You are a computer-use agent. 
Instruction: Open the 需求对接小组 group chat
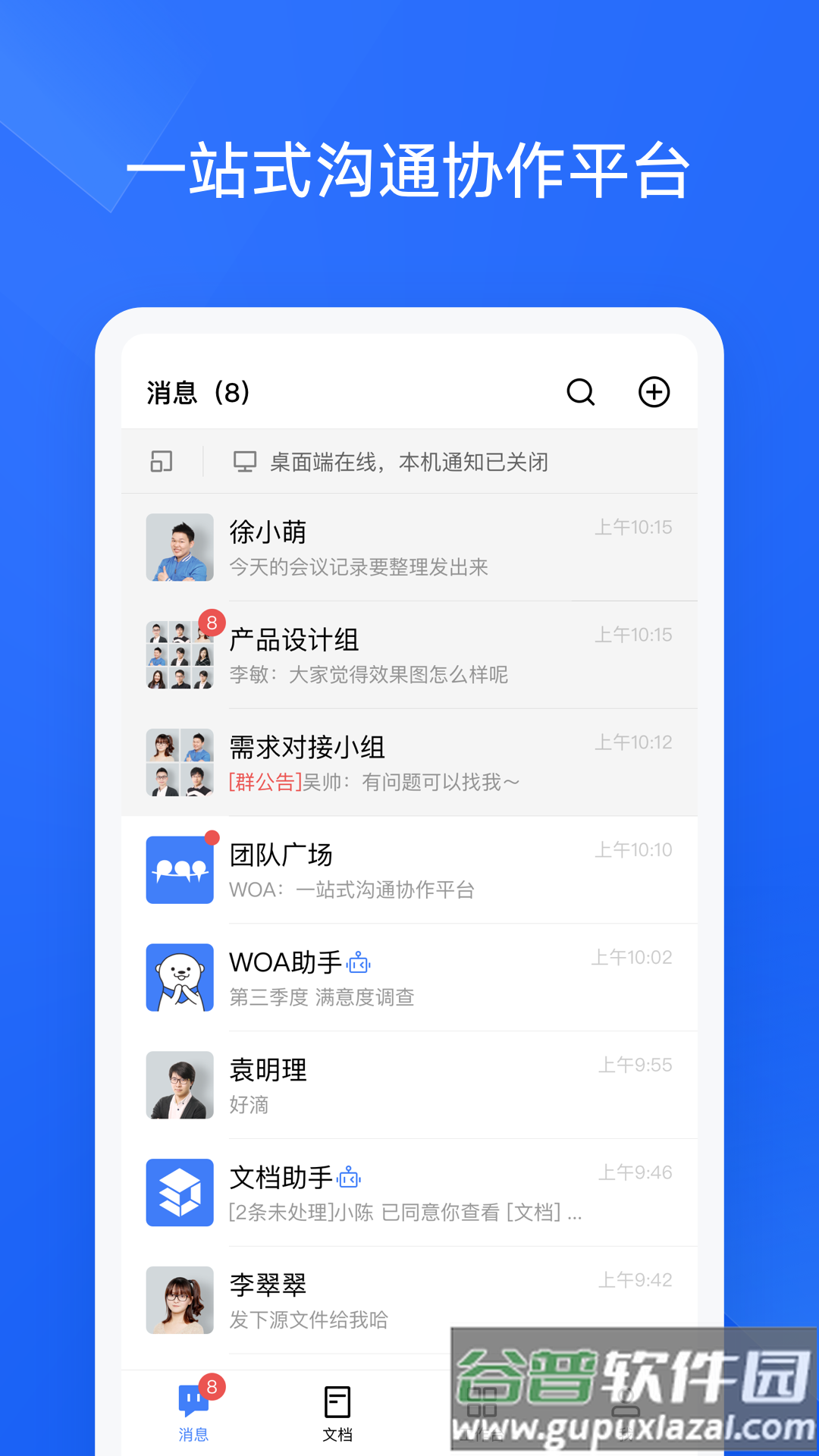point(409,761)
